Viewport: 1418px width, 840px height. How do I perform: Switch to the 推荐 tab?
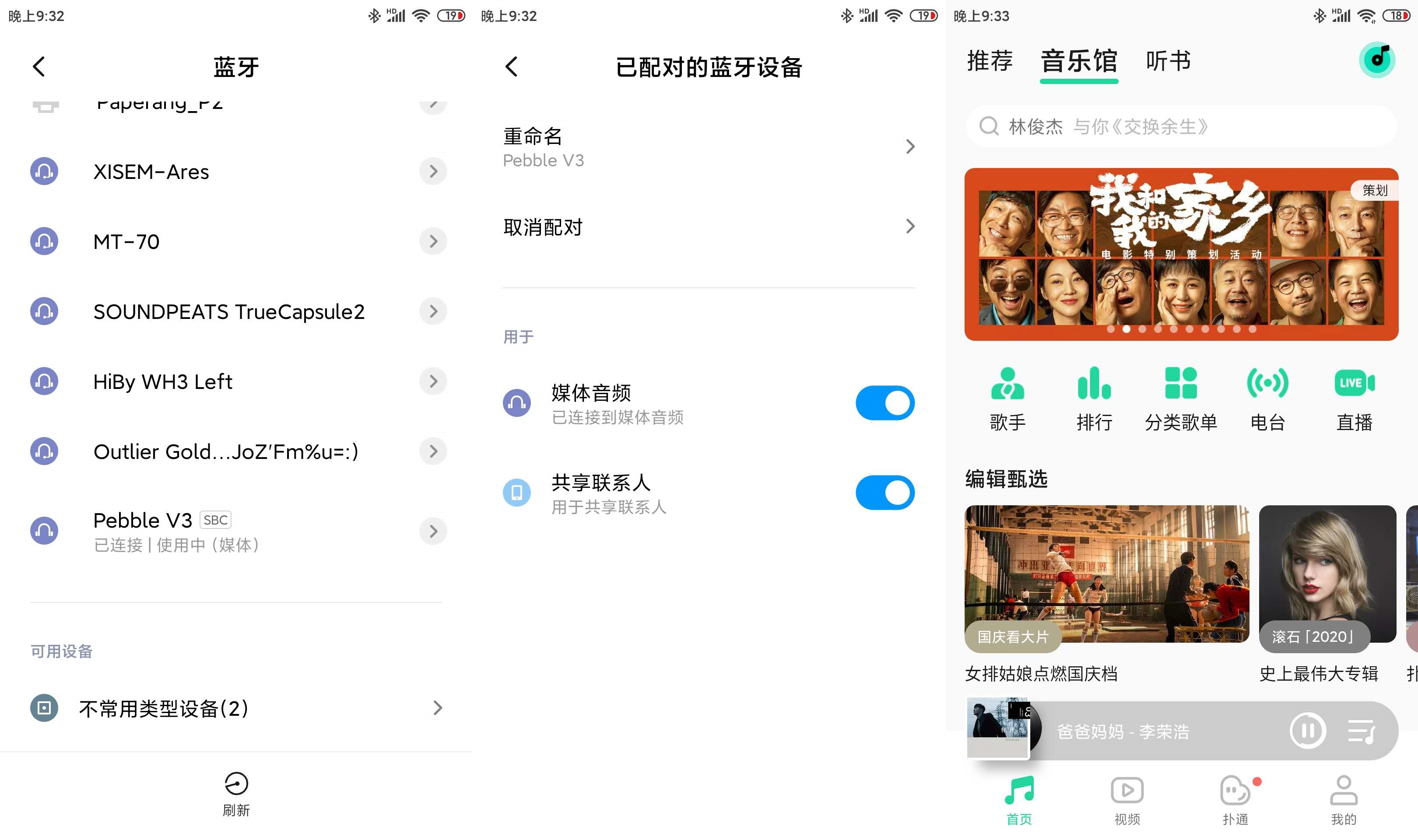coord(990,61)
